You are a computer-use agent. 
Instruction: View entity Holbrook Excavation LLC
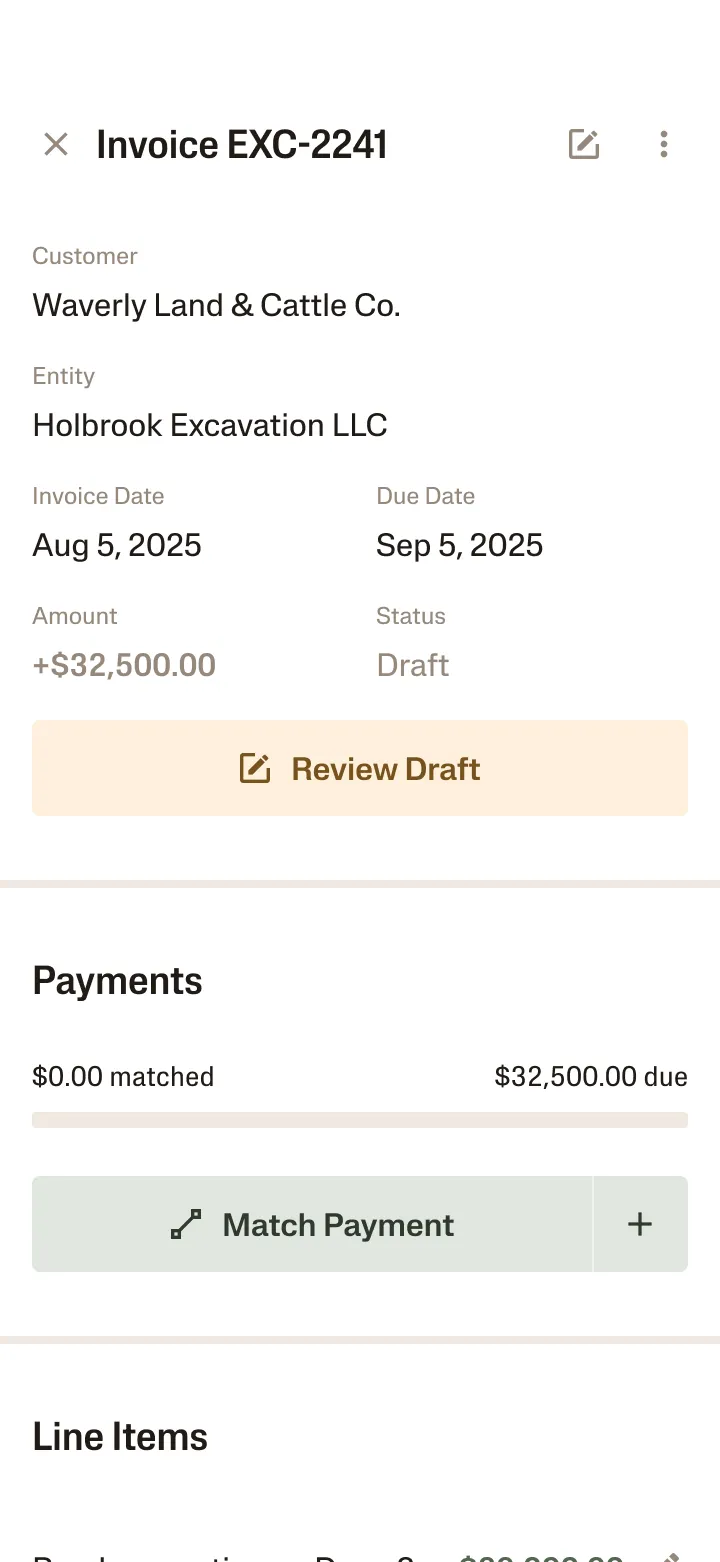coord(209,425)
